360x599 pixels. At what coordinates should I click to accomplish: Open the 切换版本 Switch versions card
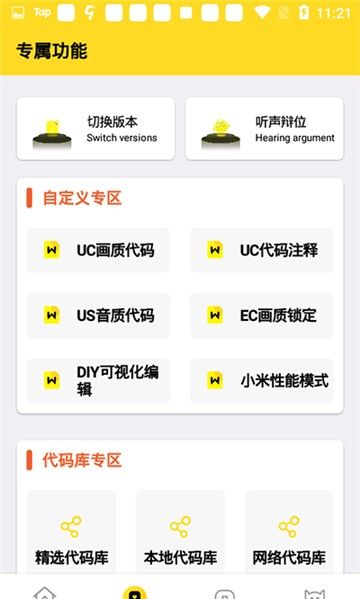96,129
